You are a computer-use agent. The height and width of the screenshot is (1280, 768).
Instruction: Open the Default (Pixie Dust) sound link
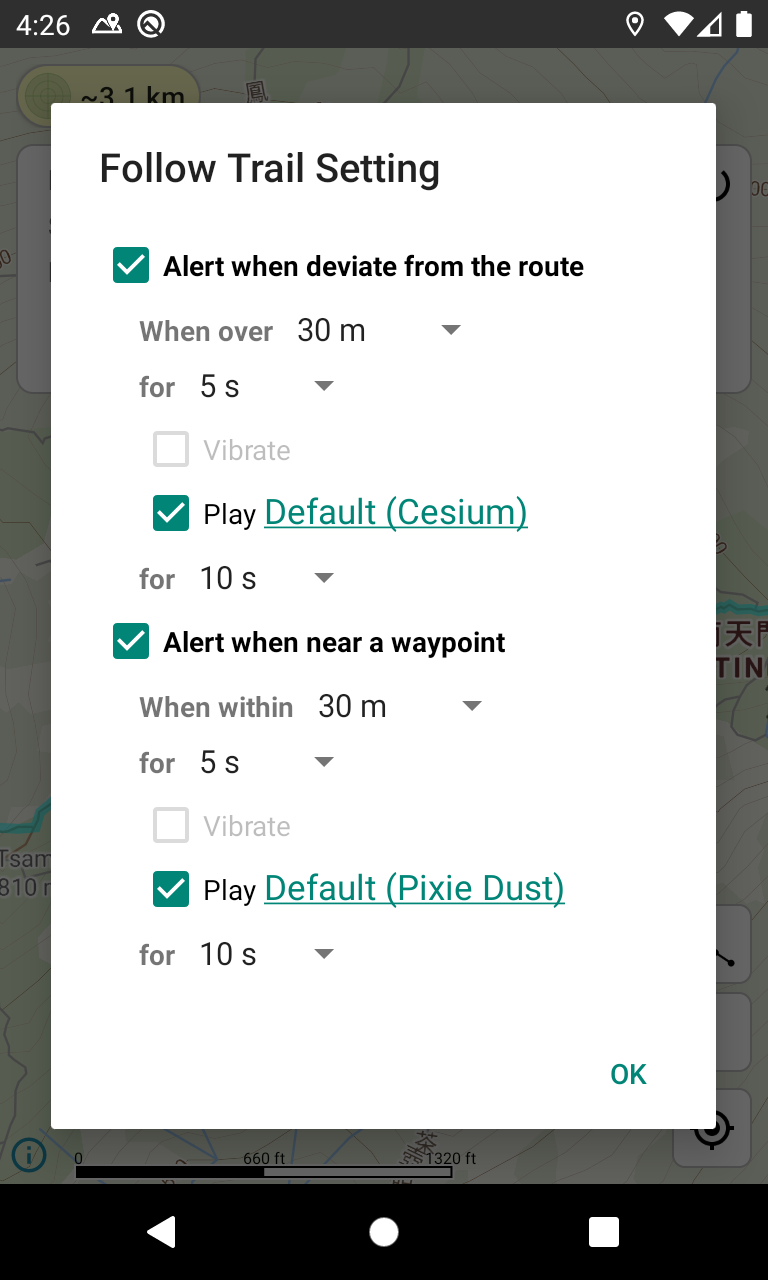(x=414, y=888)
